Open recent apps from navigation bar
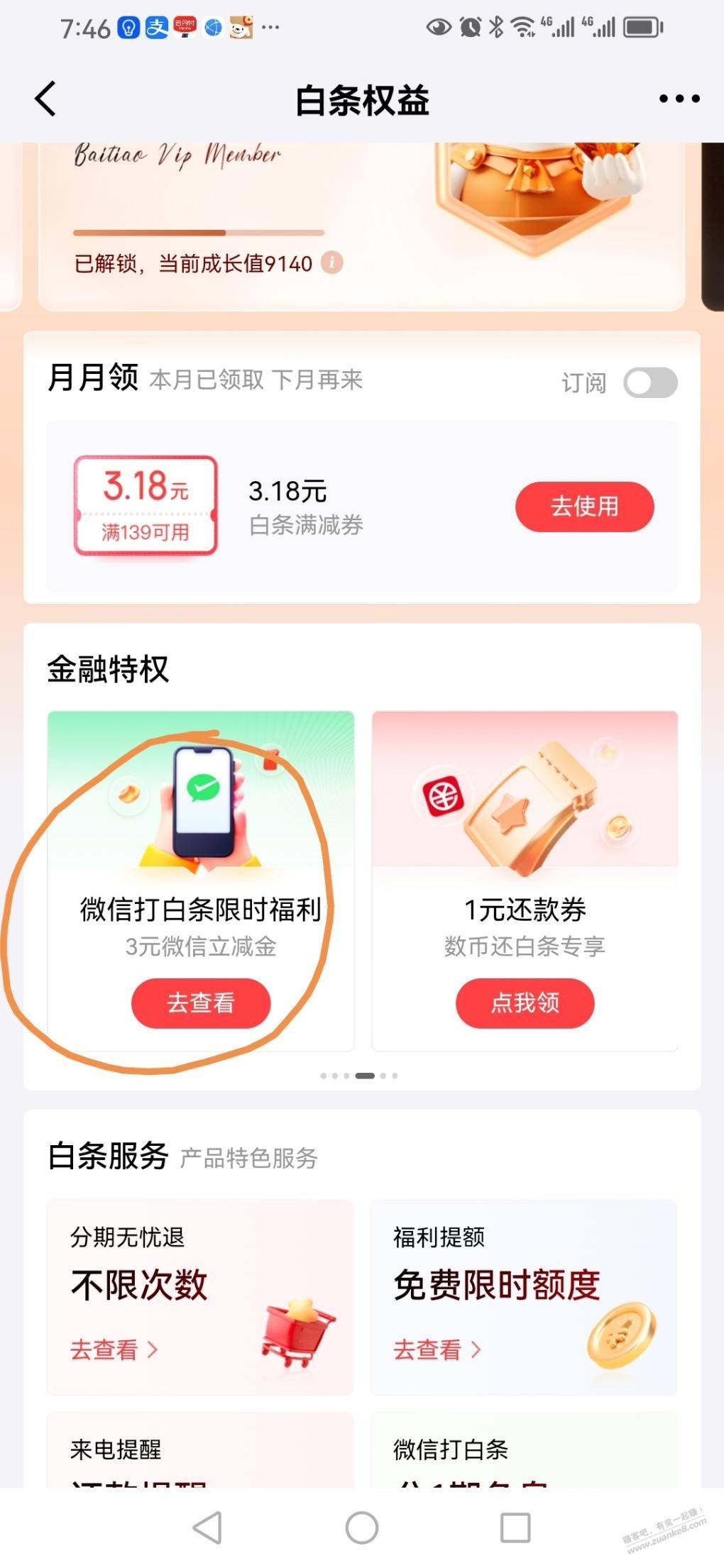 tap(515, 1528)
